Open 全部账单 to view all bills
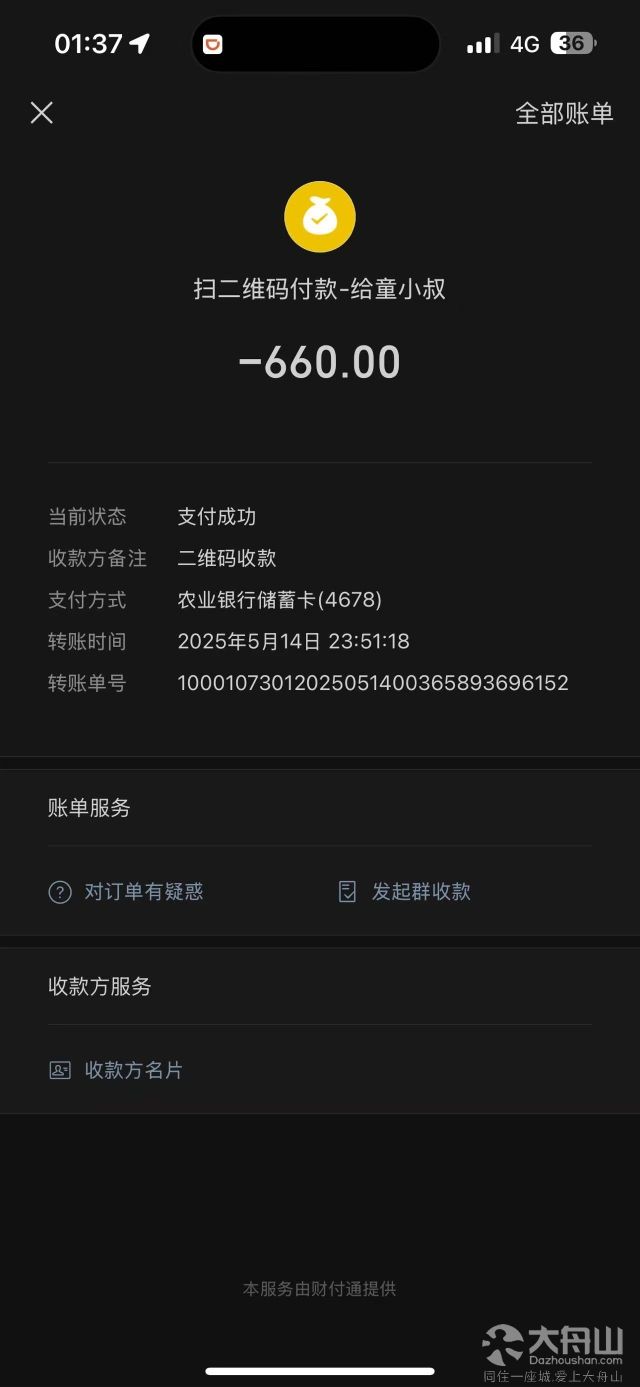 click(x=564, y=114)
